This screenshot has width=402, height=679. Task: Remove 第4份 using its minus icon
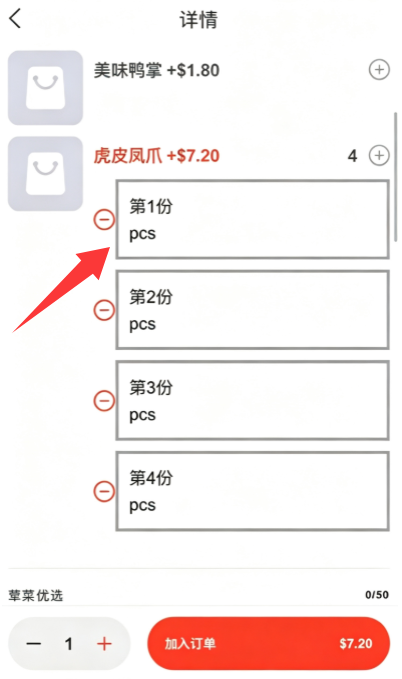[104, 491]
